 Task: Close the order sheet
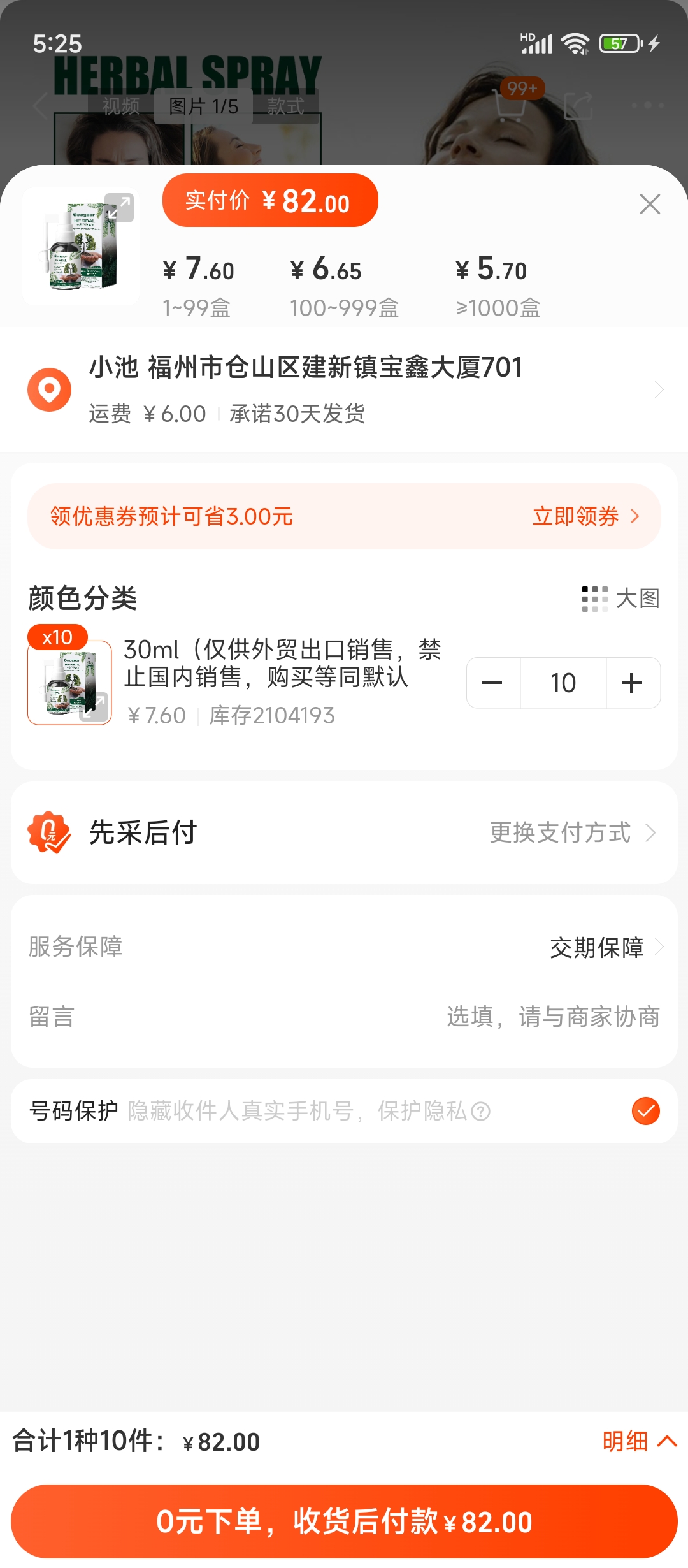pos(649,205)
